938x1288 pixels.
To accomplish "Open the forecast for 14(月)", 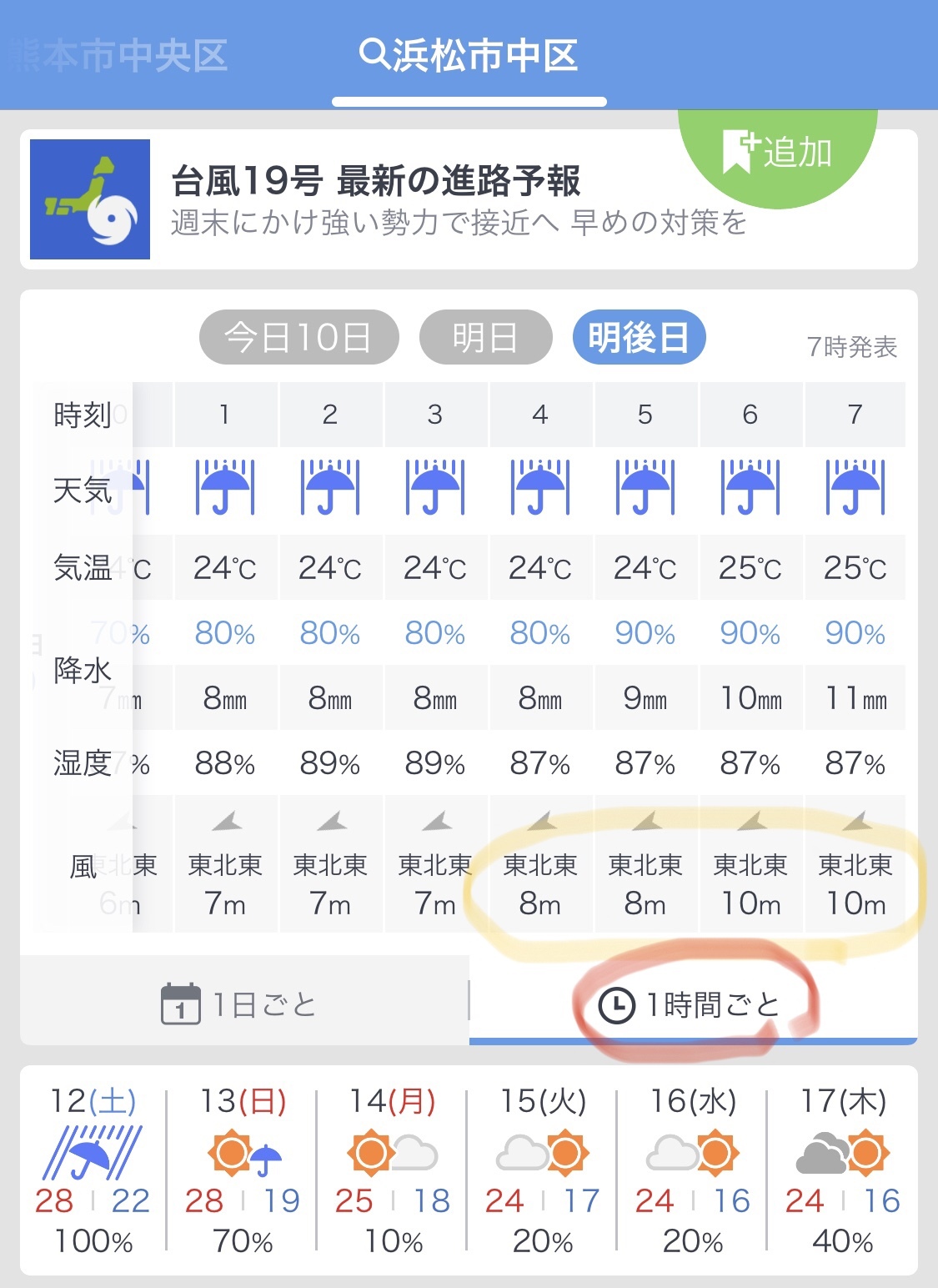I will tap(393, 1170).
